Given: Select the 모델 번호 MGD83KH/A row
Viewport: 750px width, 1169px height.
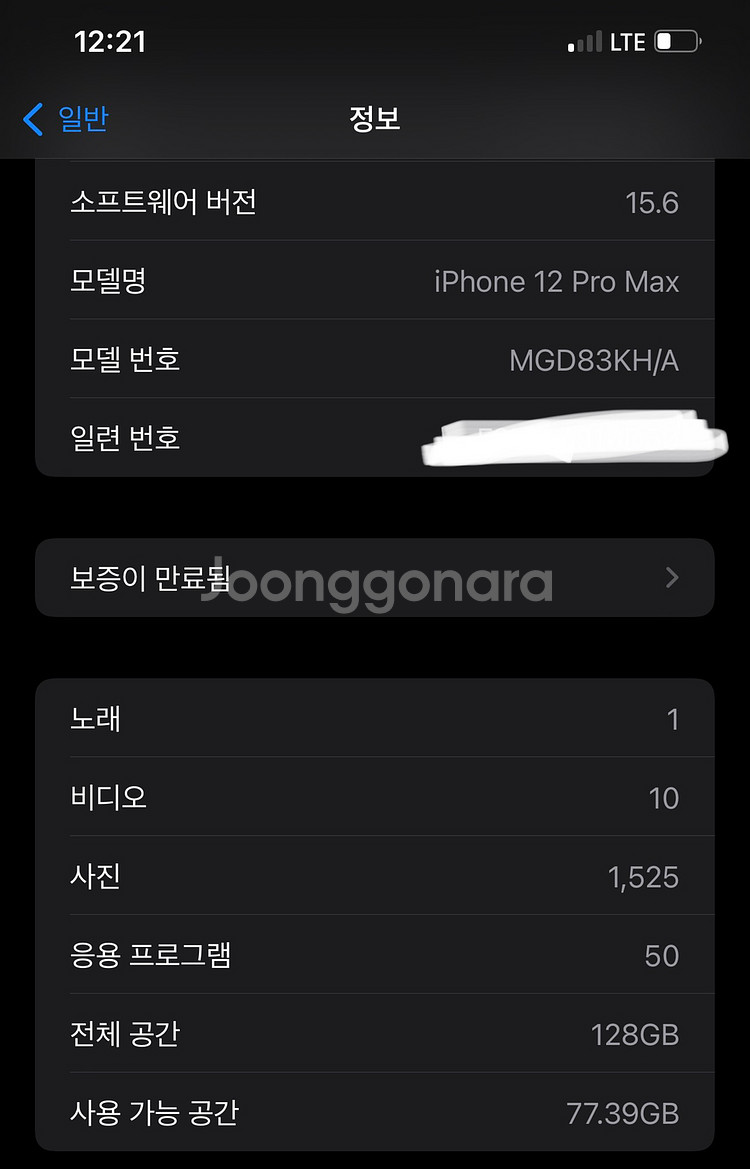Looking at the screenshot, I should (x=375, y=359).
